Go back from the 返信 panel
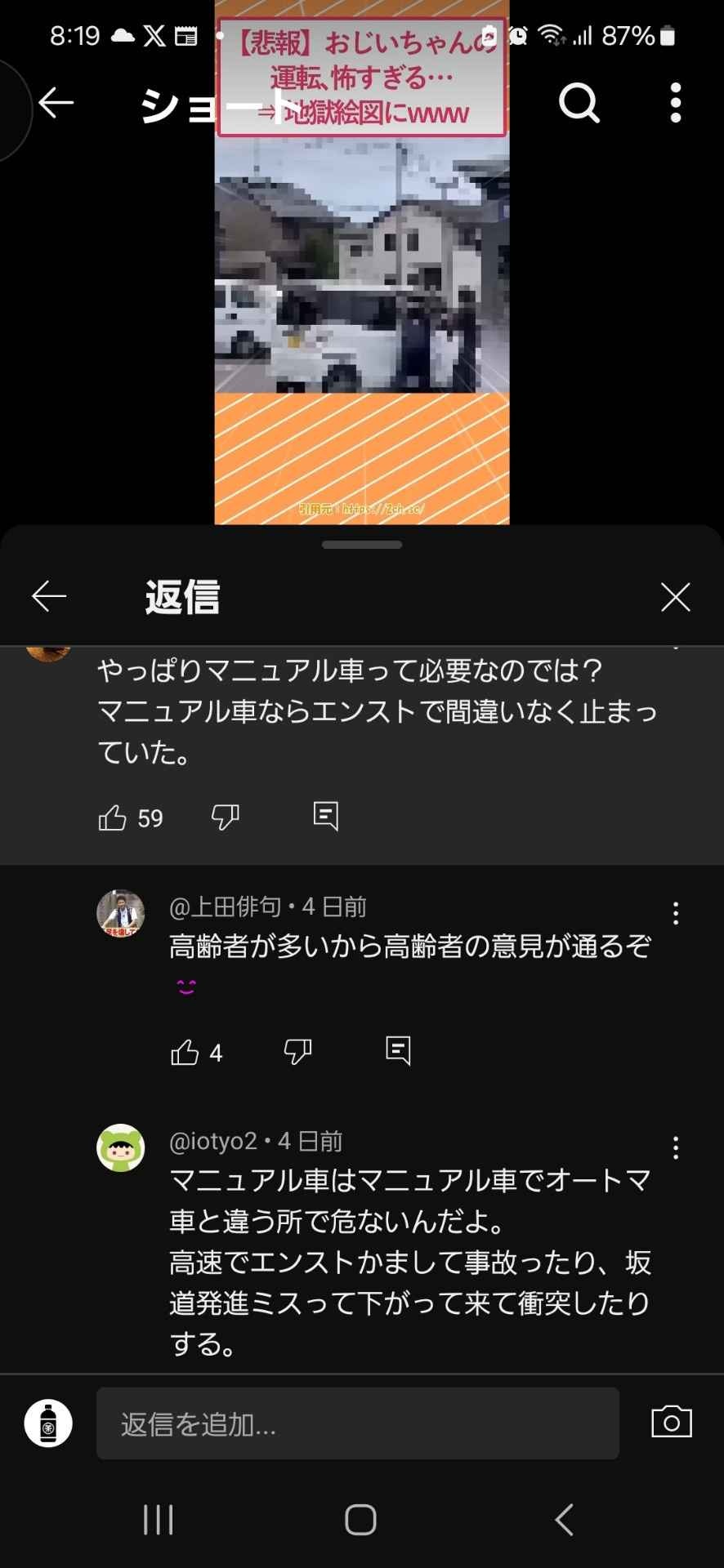The width and height of the screenshot is (724, 1568). point(49,597)
